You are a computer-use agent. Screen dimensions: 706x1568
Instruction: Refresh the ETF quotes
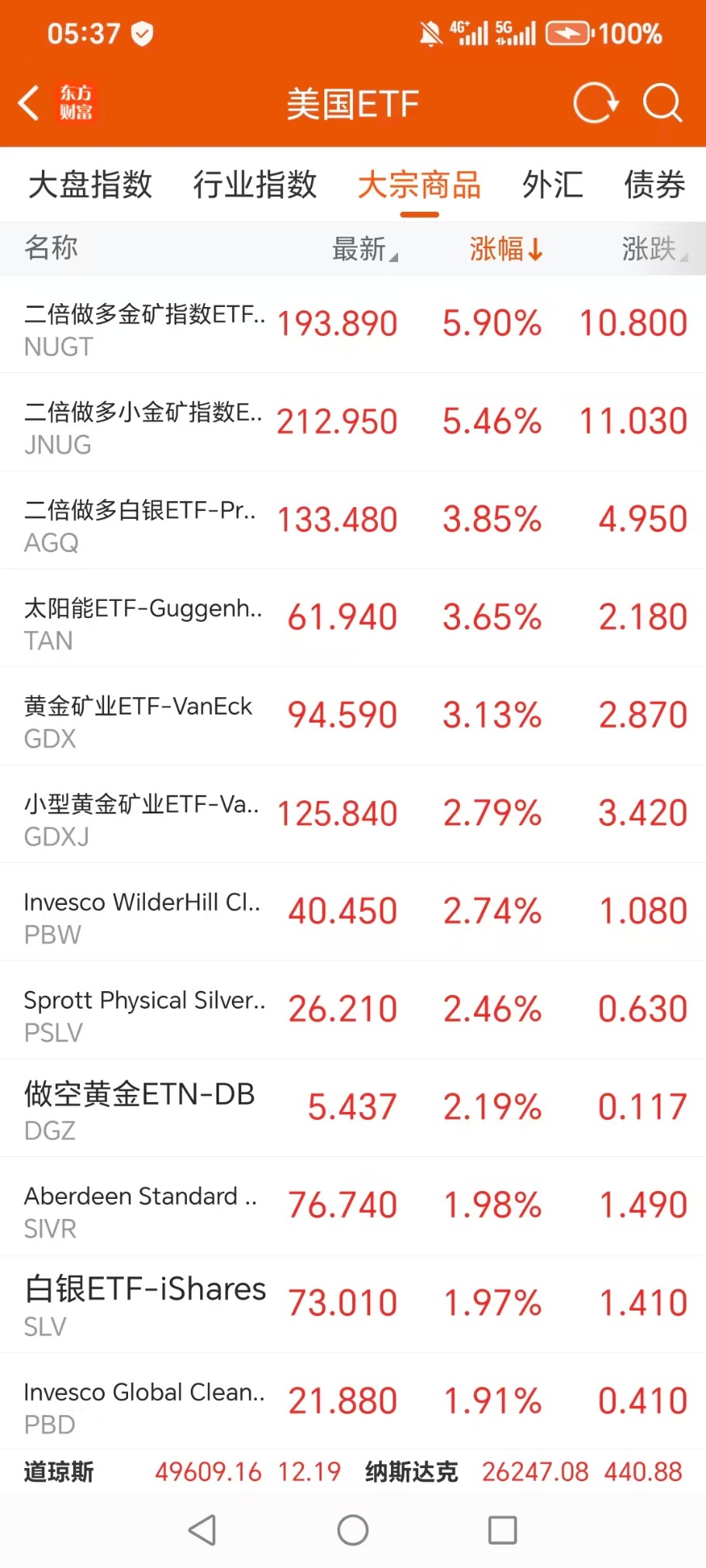tap(595, 103)
